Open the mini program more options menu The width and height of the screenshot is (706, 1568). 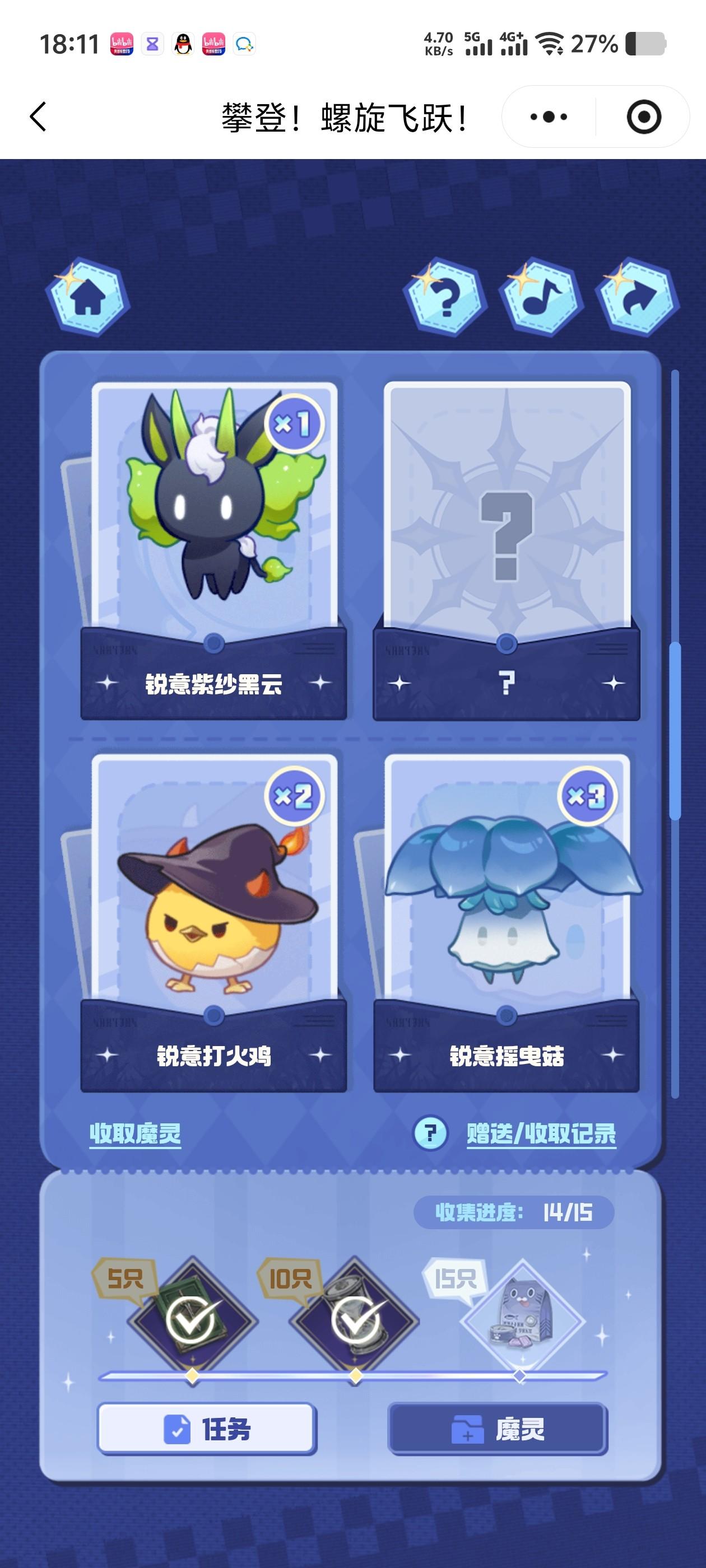click(x=548, y=117)
